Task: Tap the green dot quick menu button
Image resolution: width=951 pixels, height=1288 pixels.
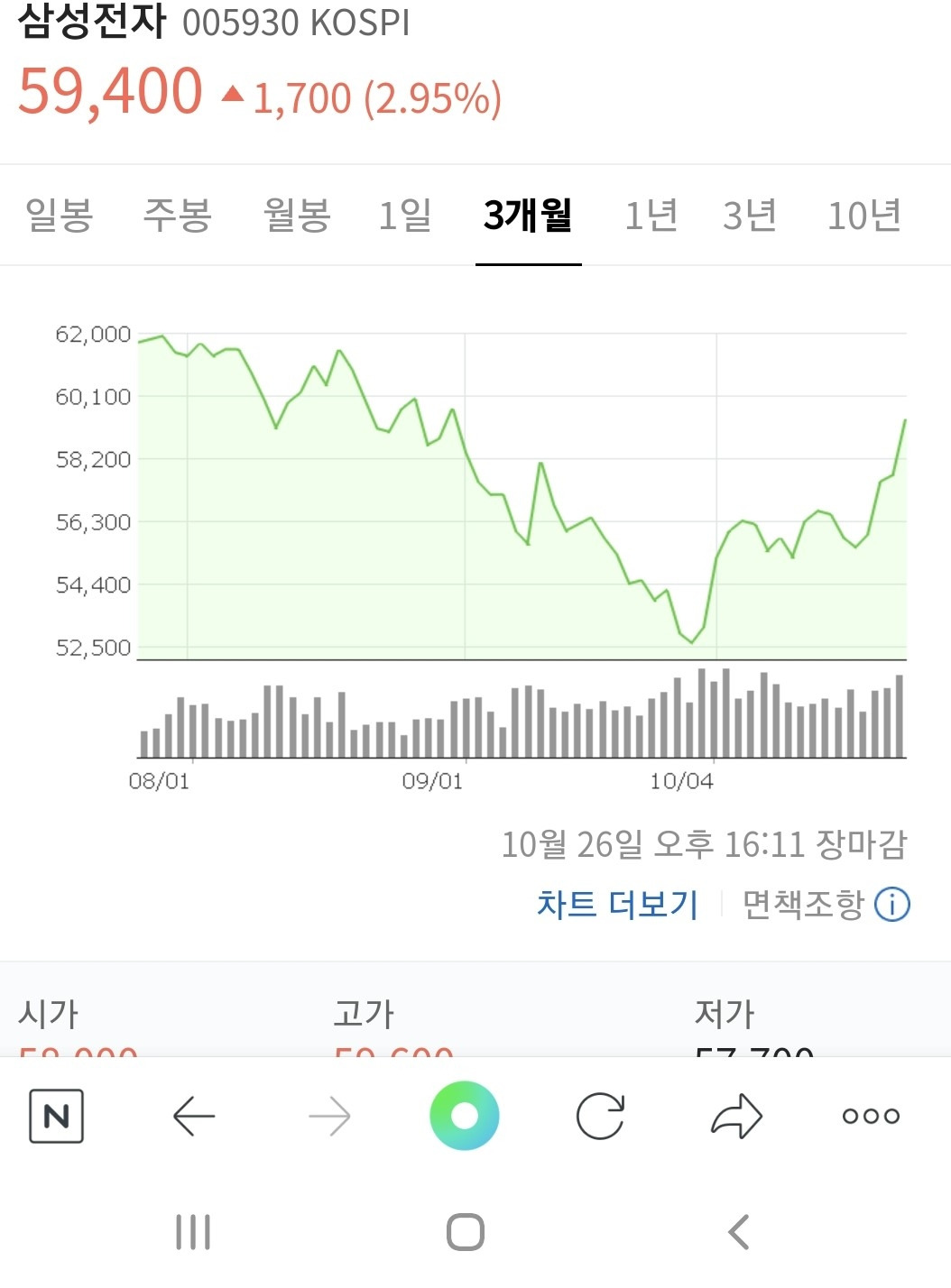Action: [464, 1116]
